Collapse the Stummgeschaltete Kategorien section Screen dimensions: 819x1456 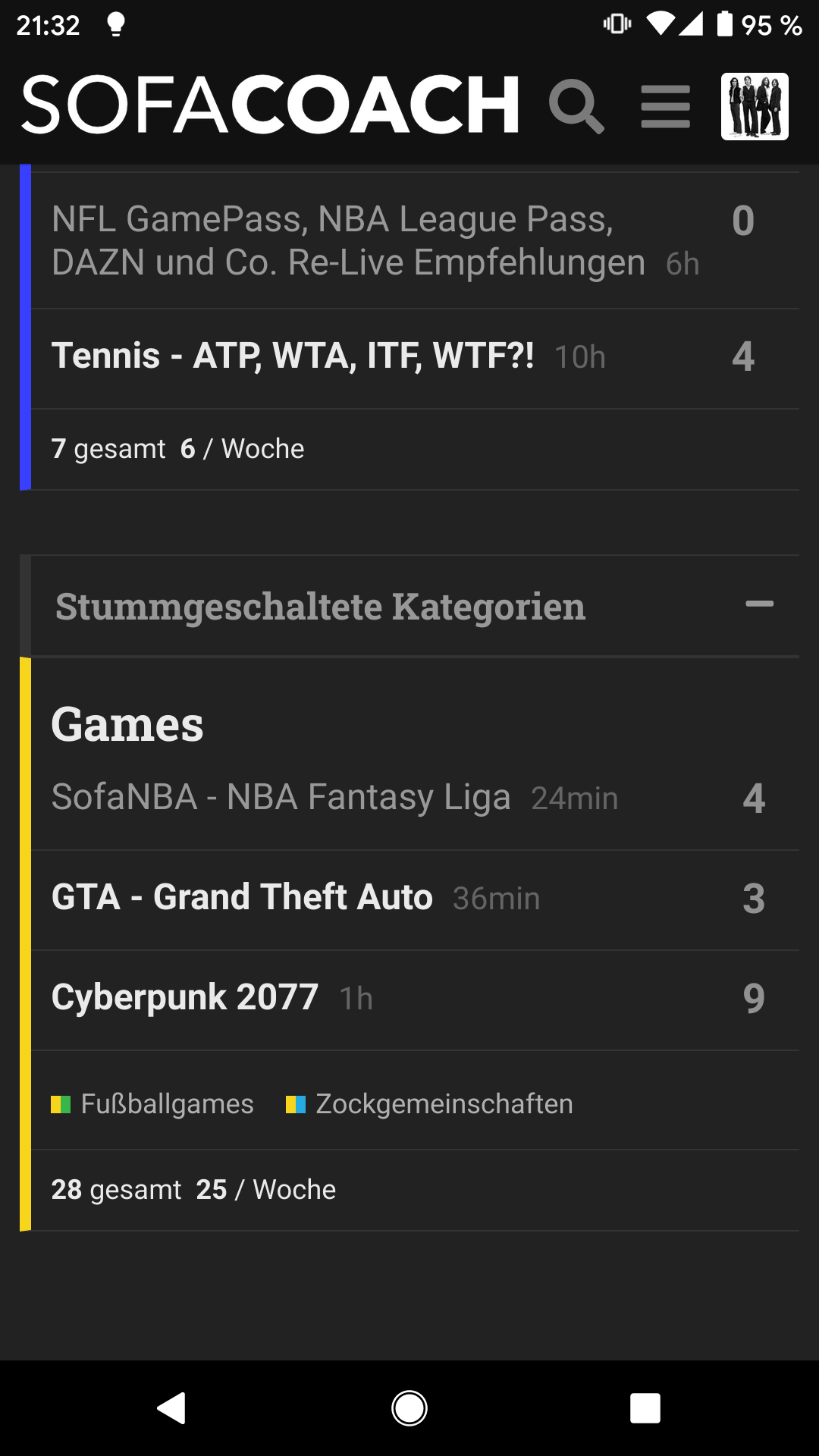pyautogui.click(x=759, y=604)
